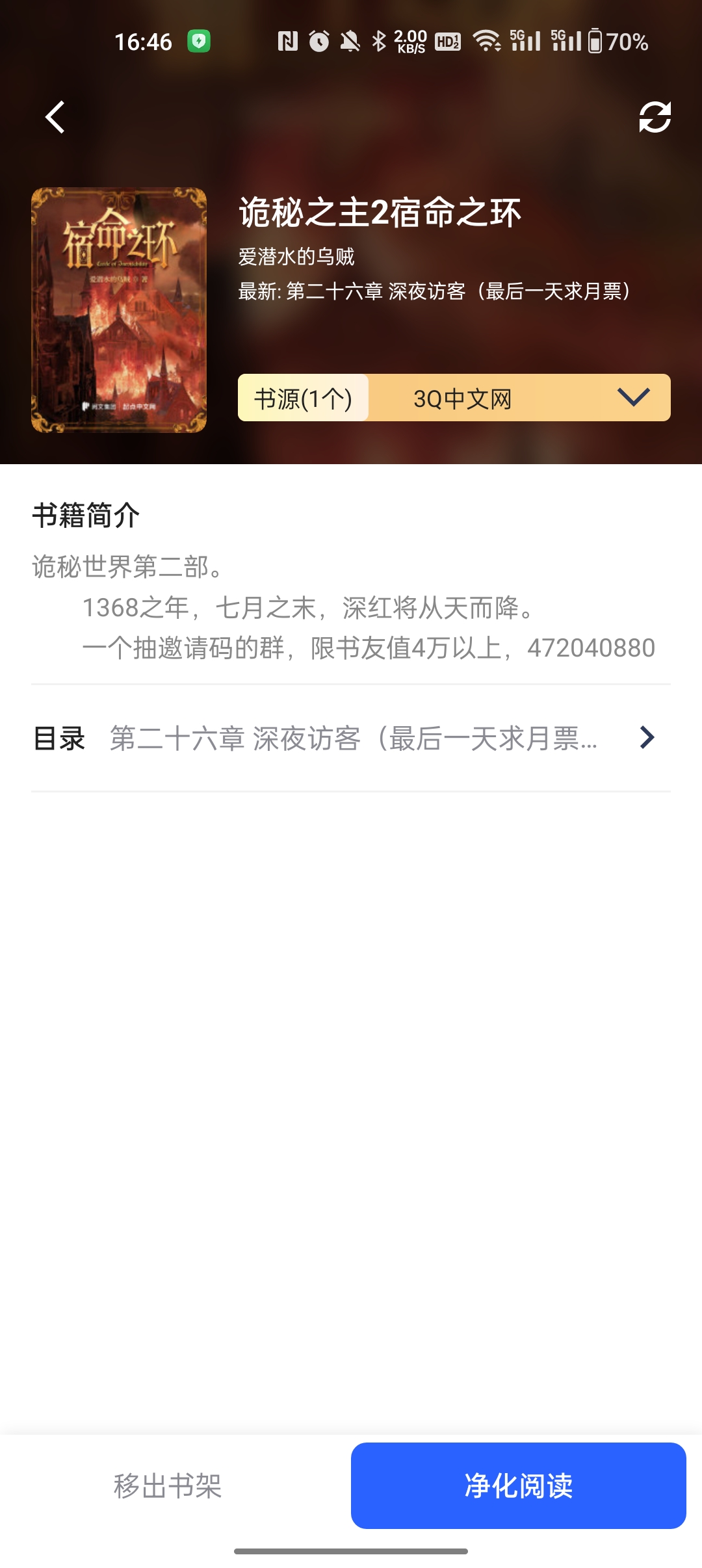Tap the back arrow to leave book details
702x1568 pixels.
[x=55, y=117]
